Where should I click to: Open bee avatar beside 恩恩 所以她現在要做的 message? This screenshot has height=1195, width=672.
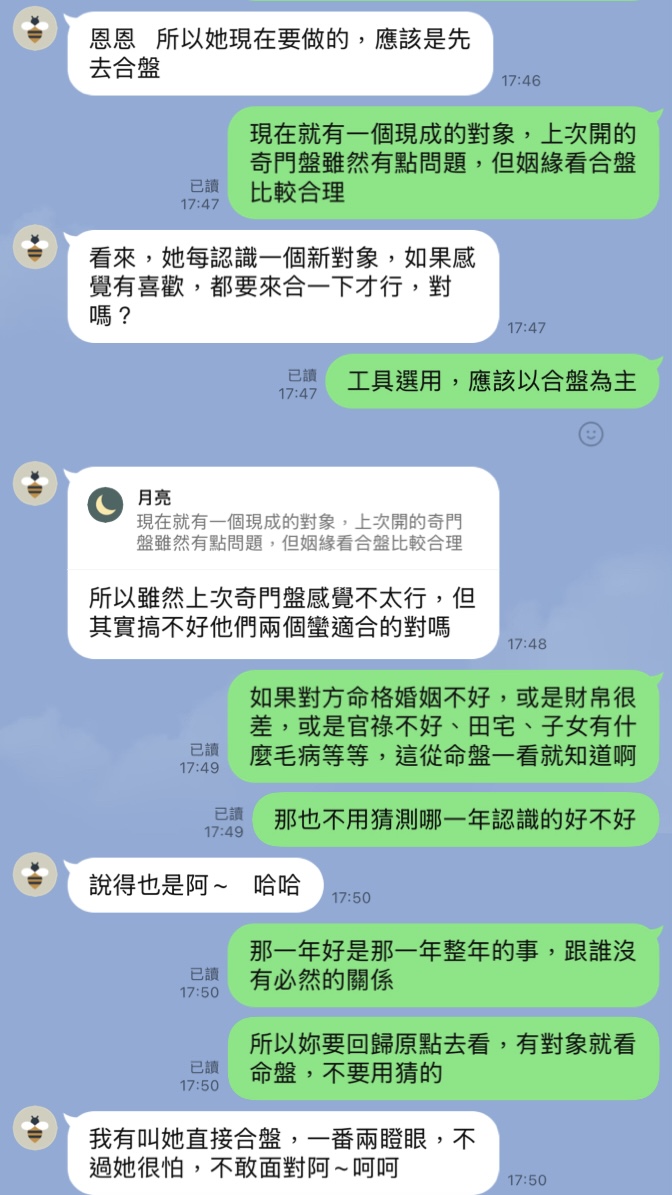point(35,30)
